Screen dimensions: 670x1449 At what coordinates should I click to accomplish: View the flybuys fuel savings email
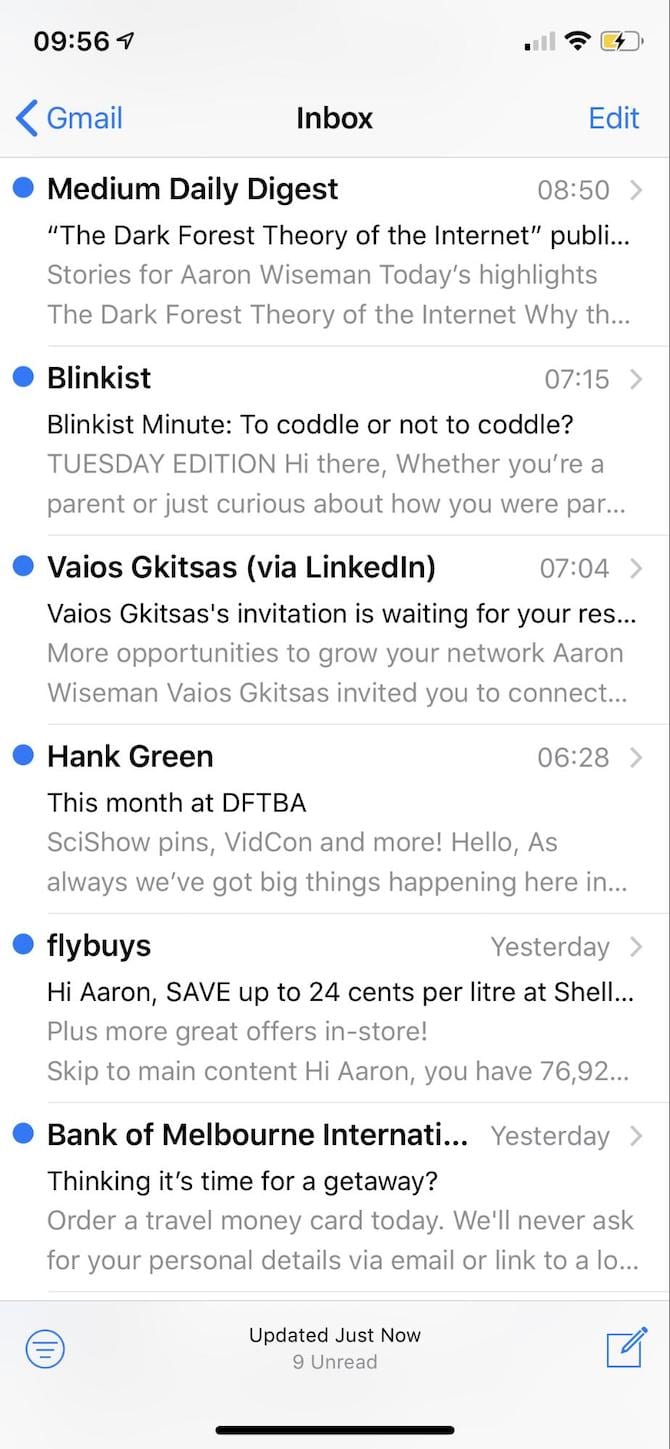click(x=338, y=1008)
